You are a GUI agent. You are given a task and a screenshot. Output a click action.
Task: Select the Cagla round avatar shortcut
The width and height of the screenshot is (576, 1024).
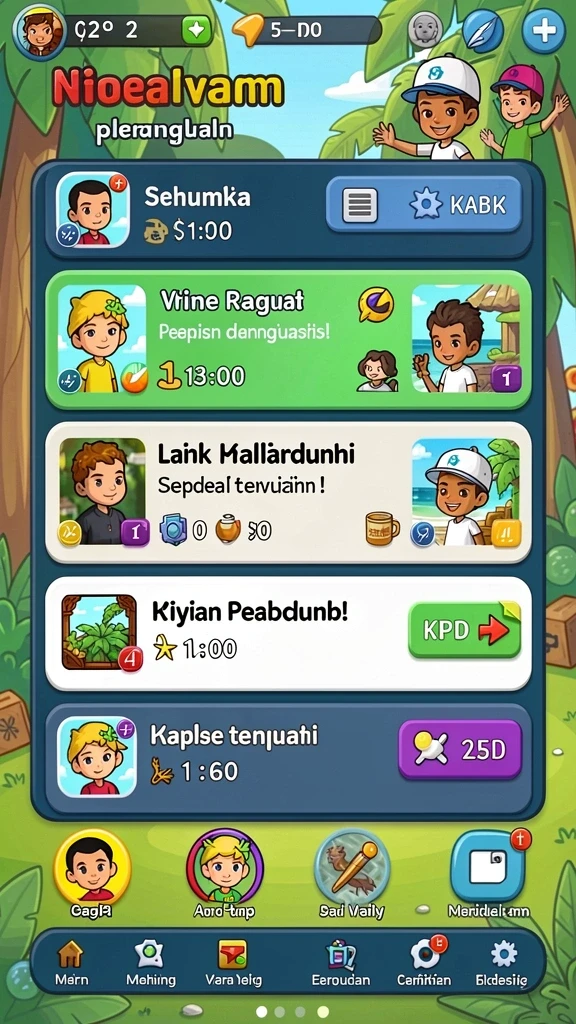pos(92,867)
